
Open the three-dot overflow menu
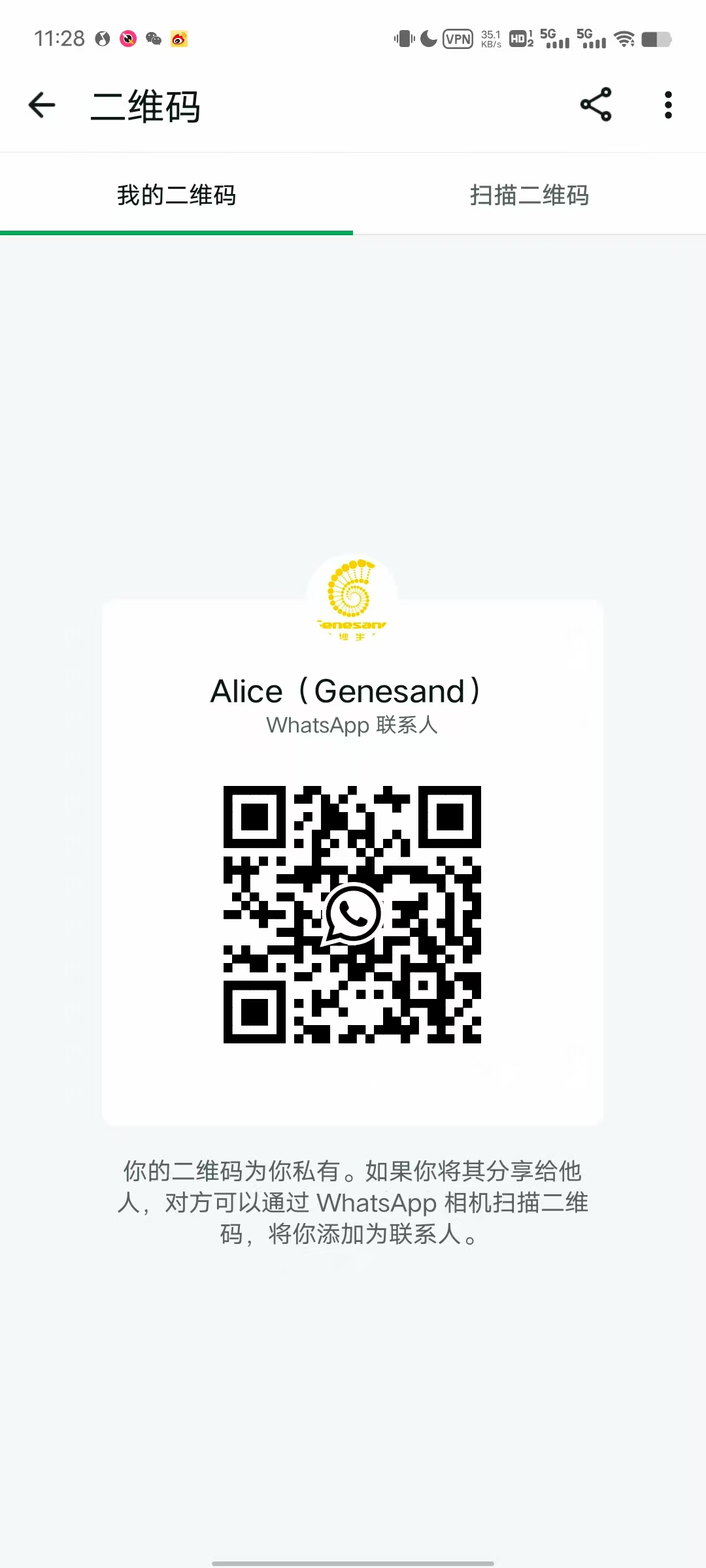click(x=667, y=105)
